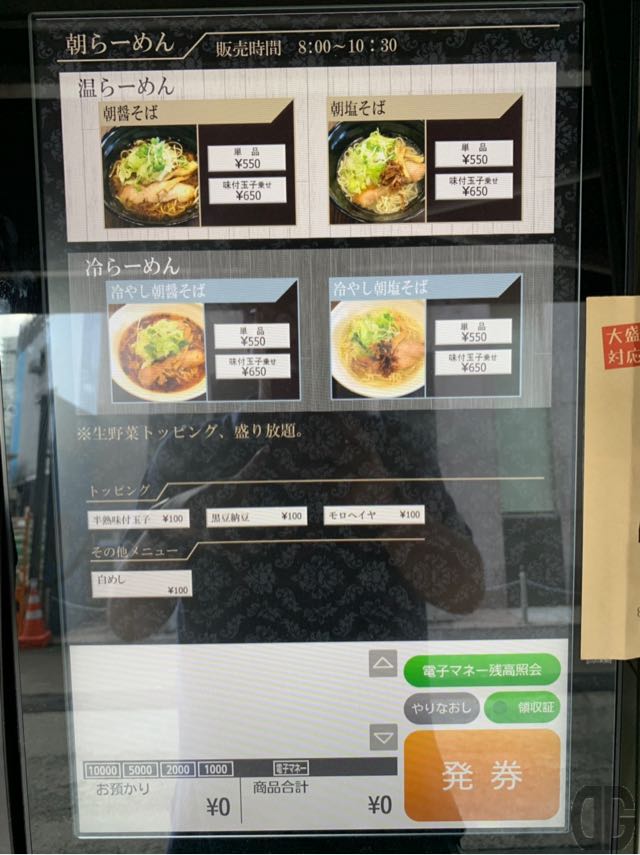Image resolution: width=640 pixels, height=855 pixels.
Task: Add 白めし for ¥100
Action: coord(141,584)
